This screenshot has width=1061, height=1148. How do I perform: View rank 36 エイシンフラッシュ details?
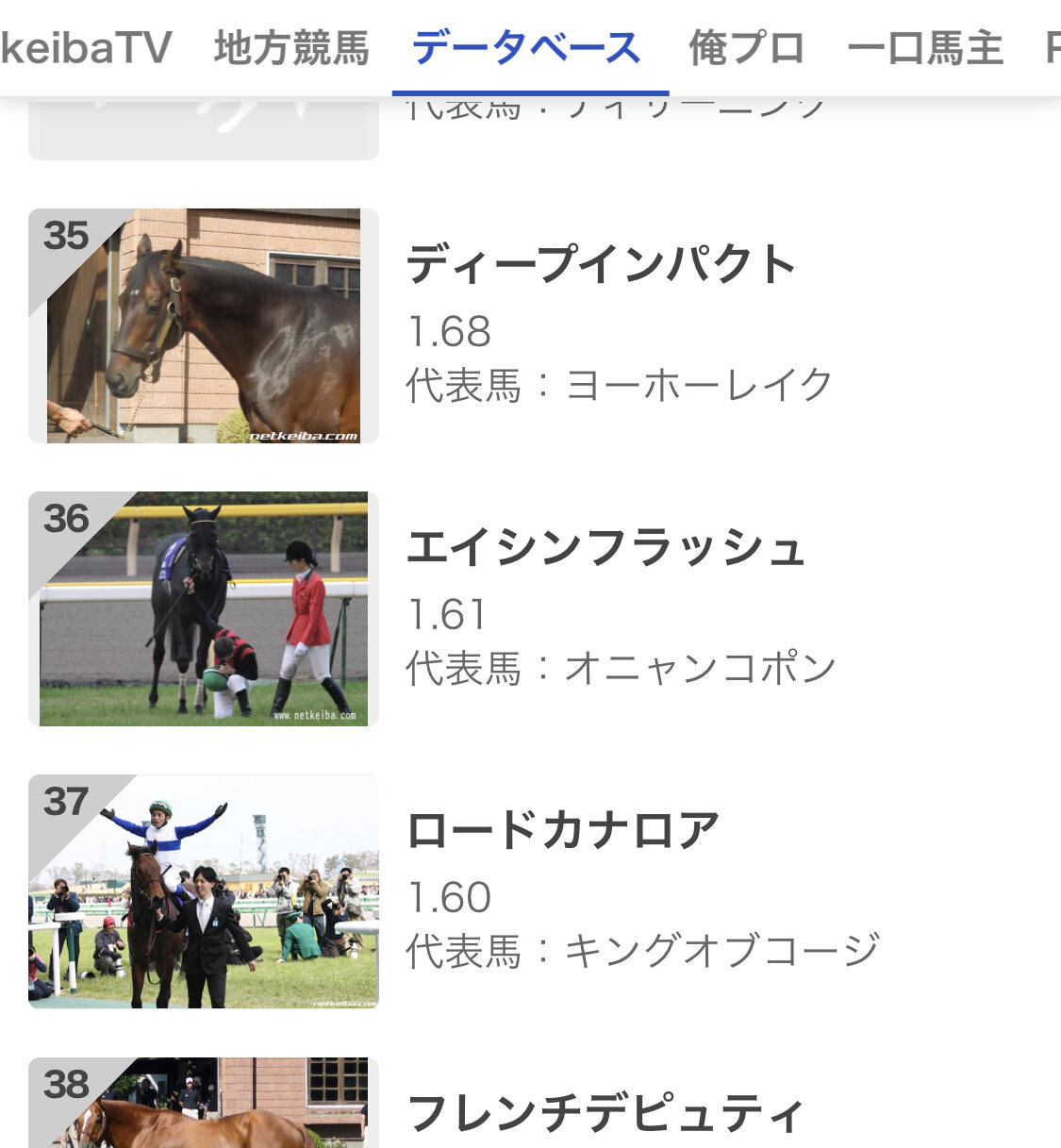pyautogui.click(x=605, y=548)
